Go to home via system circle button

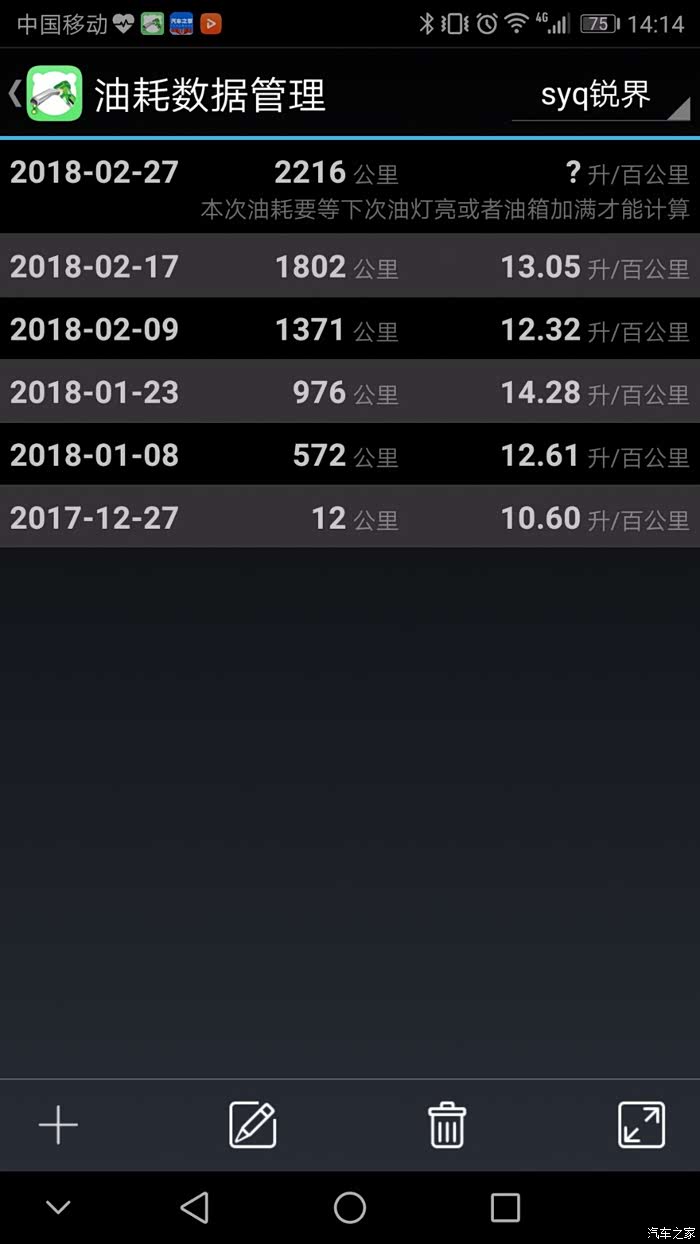pos(350,1208)
